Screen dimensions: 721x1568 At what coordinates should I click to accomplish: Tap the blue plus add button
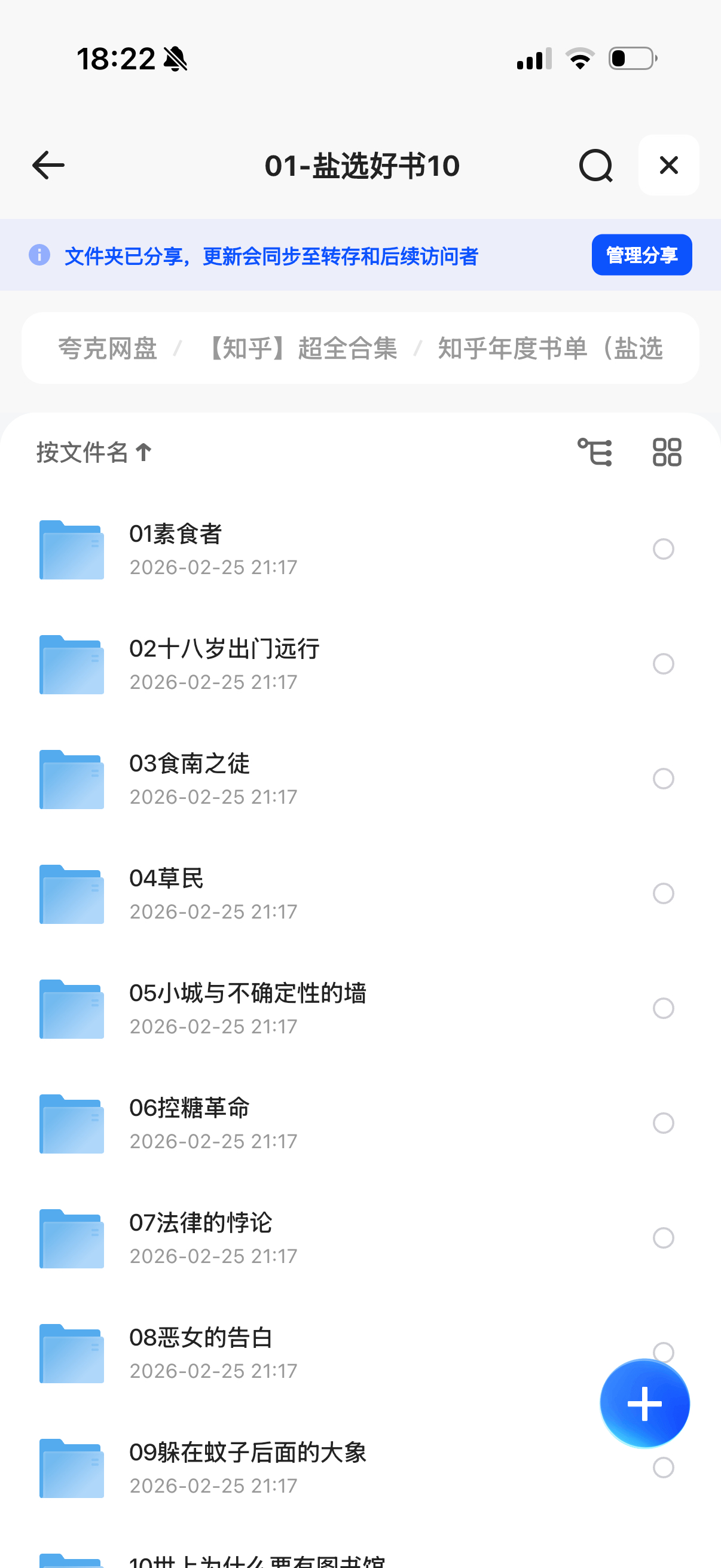click(644, 1404)
